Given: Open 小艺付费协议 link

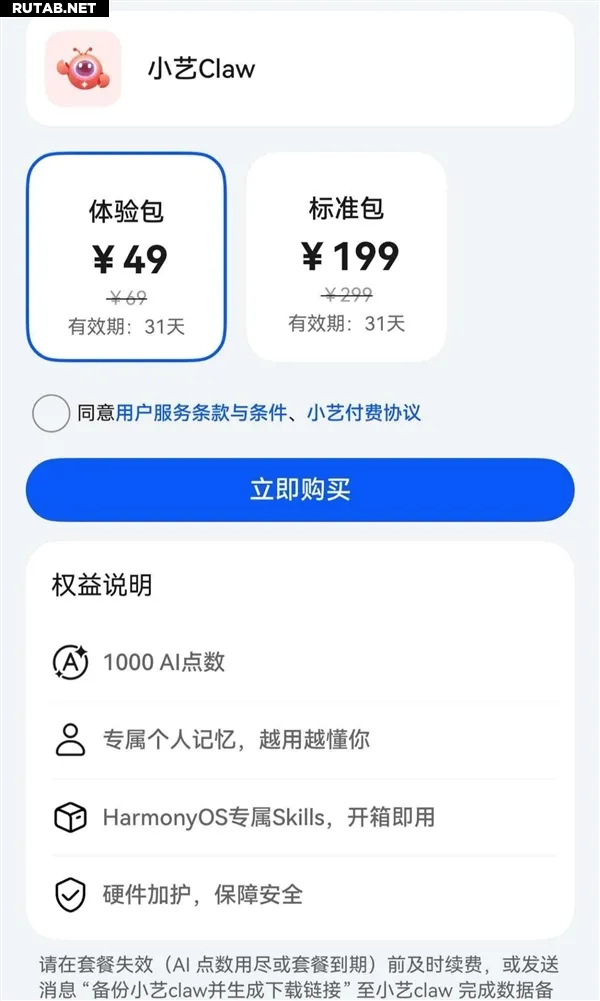Looking at the screenshot, I should coord(364,413).
